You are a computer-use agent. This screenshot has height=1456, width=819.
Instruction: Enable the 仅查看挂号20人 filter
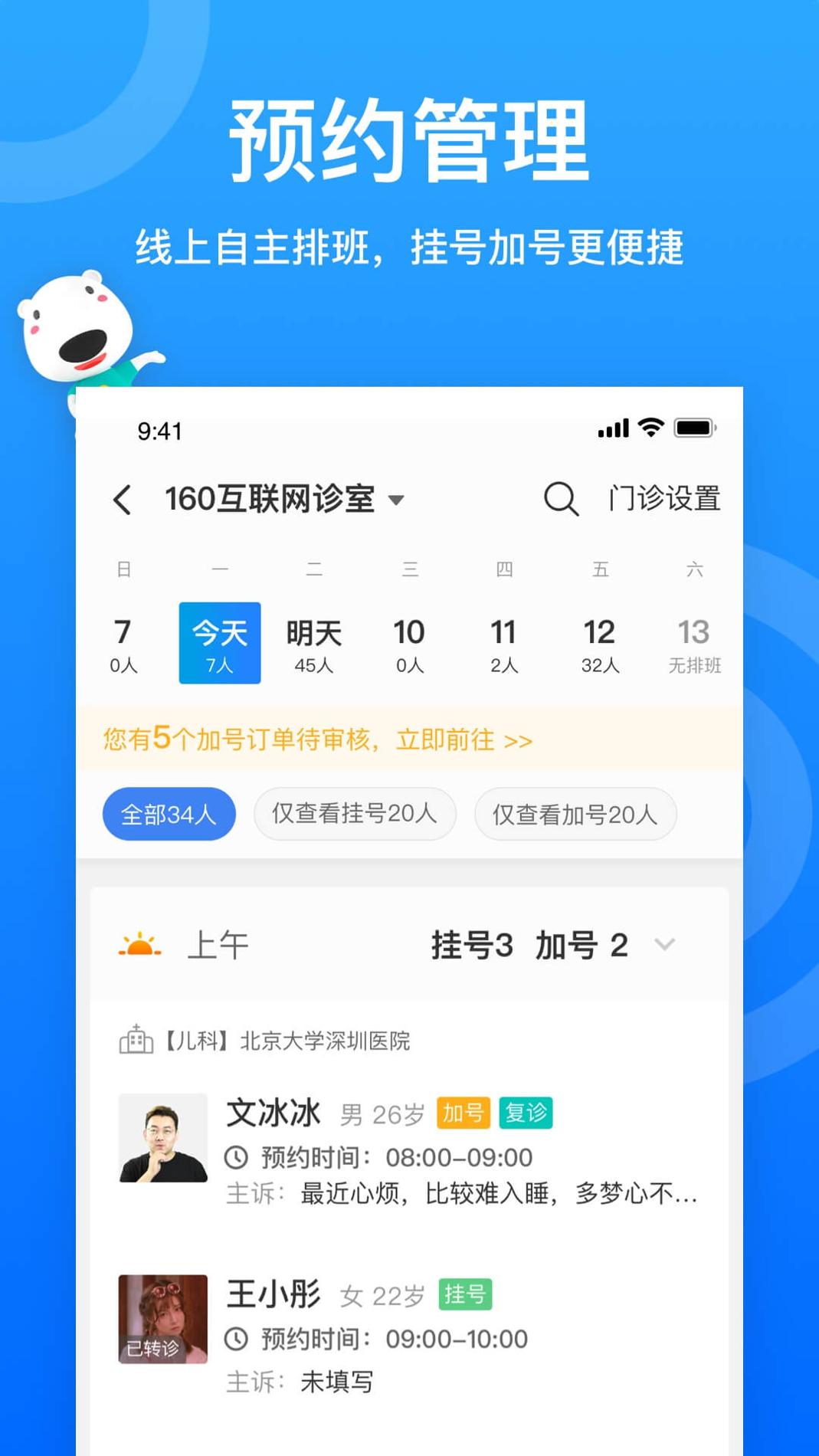tap(355, 814)
